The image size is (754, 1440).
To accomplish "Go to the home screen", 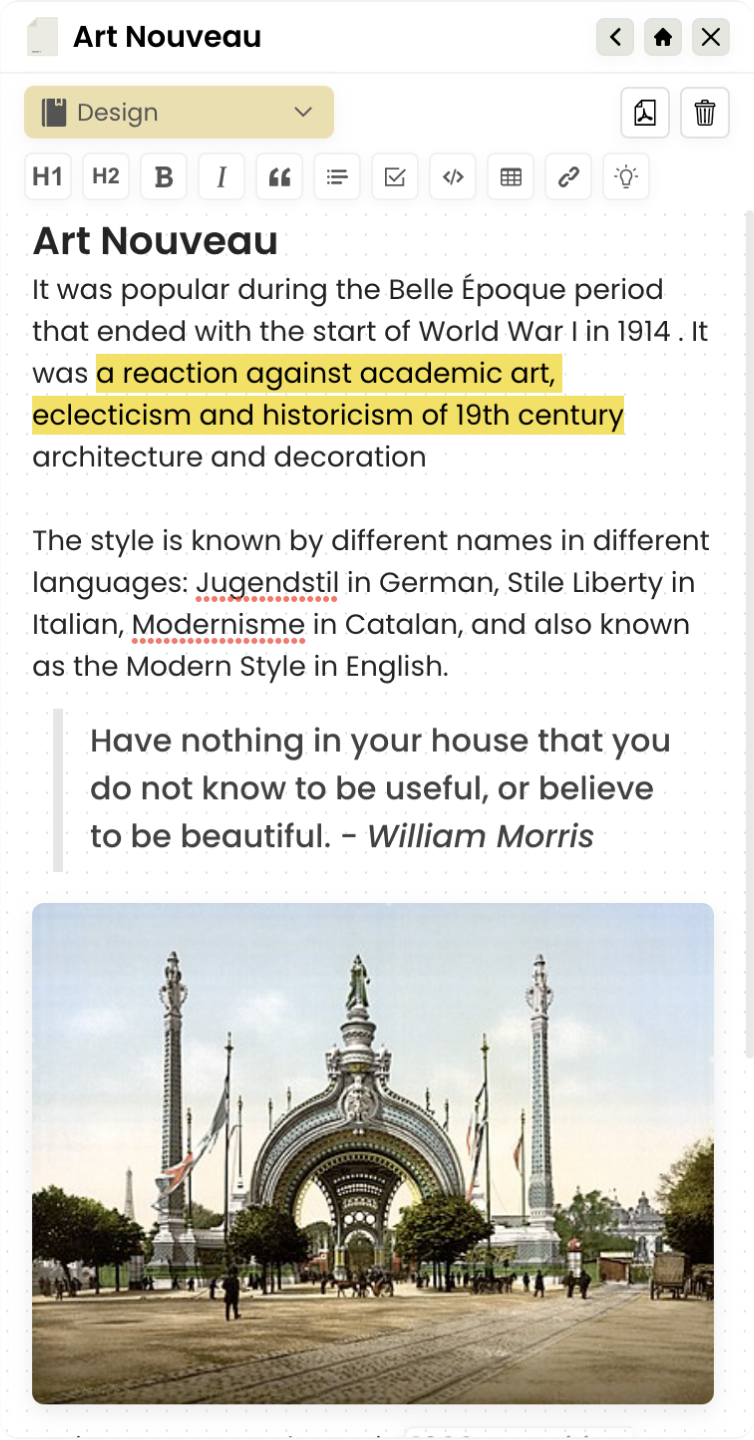I will point(662,38).
